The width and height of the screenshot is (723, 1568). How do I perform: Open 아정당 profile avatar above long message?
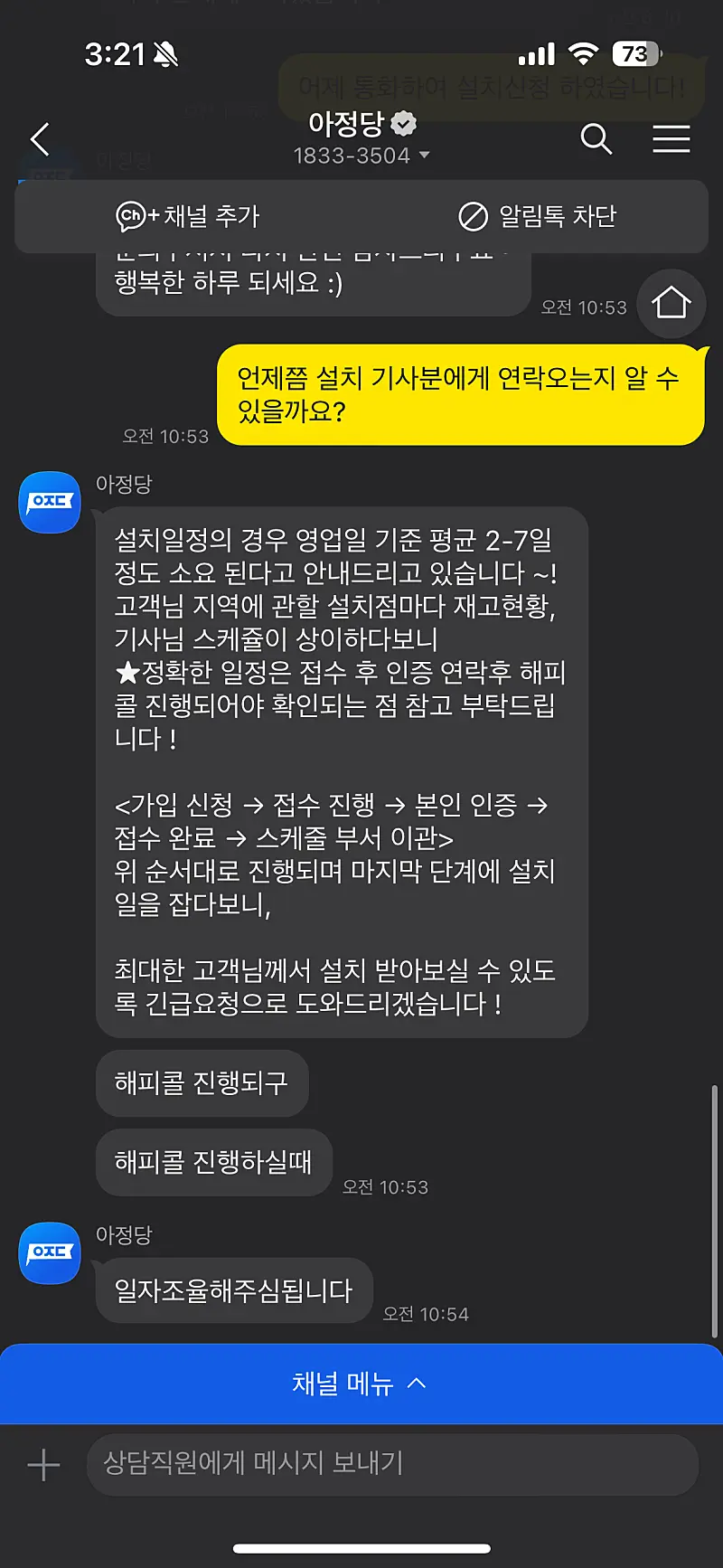[50, 503]
